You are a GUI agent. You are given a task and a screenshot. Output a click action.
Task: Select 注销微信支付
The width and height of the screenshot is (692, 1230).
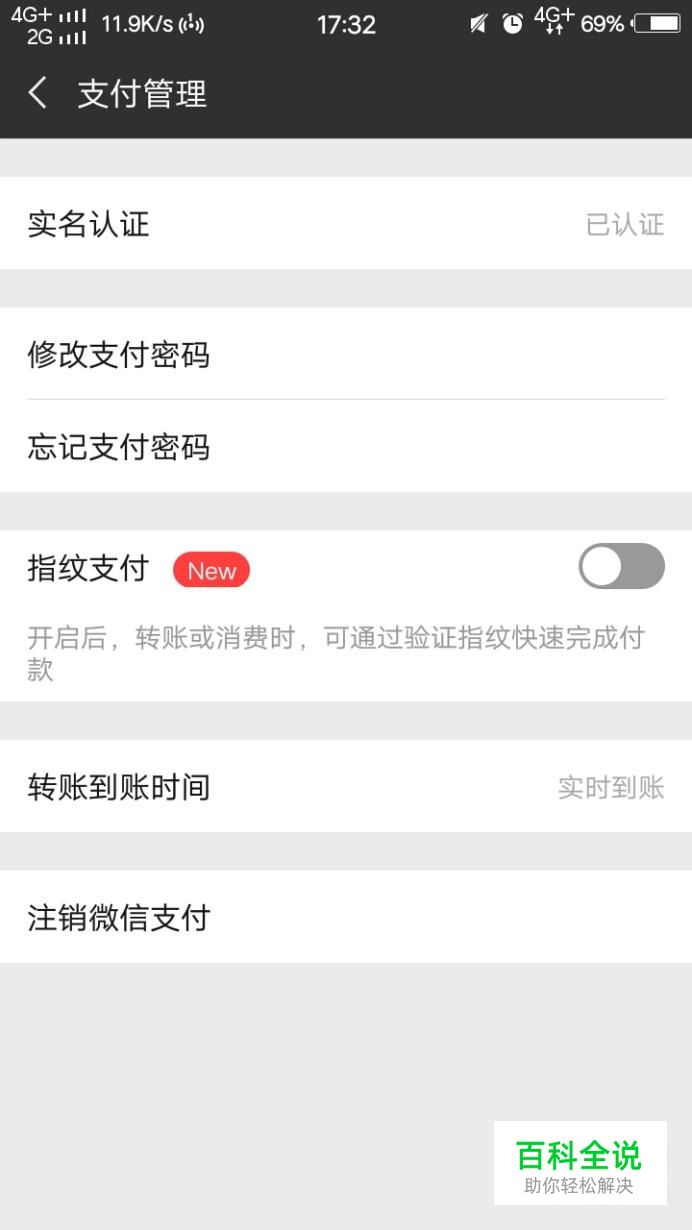click(x=346, y=917)
